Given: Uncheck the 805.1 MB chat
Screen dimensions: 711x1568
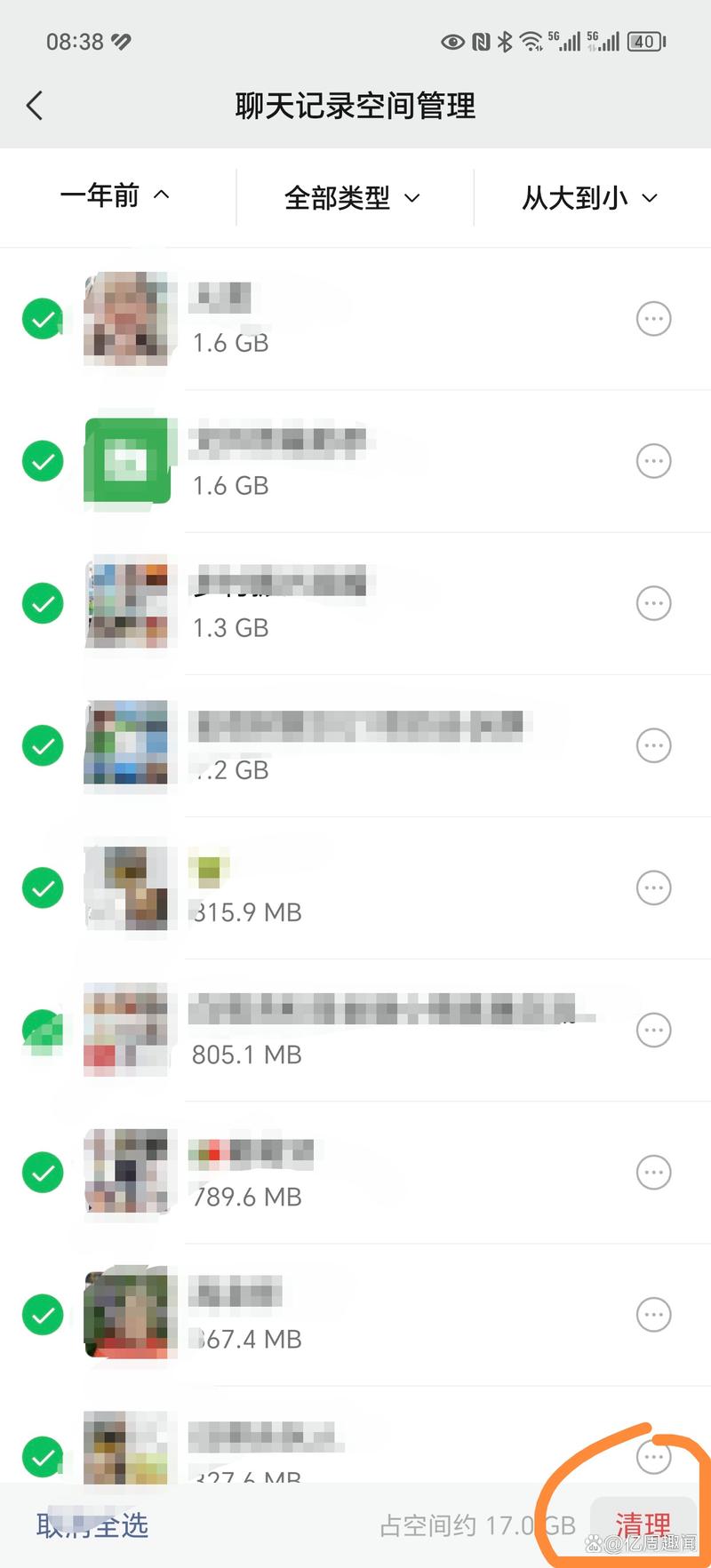Looking at the screenshot, I should [x=43, y=1031].
